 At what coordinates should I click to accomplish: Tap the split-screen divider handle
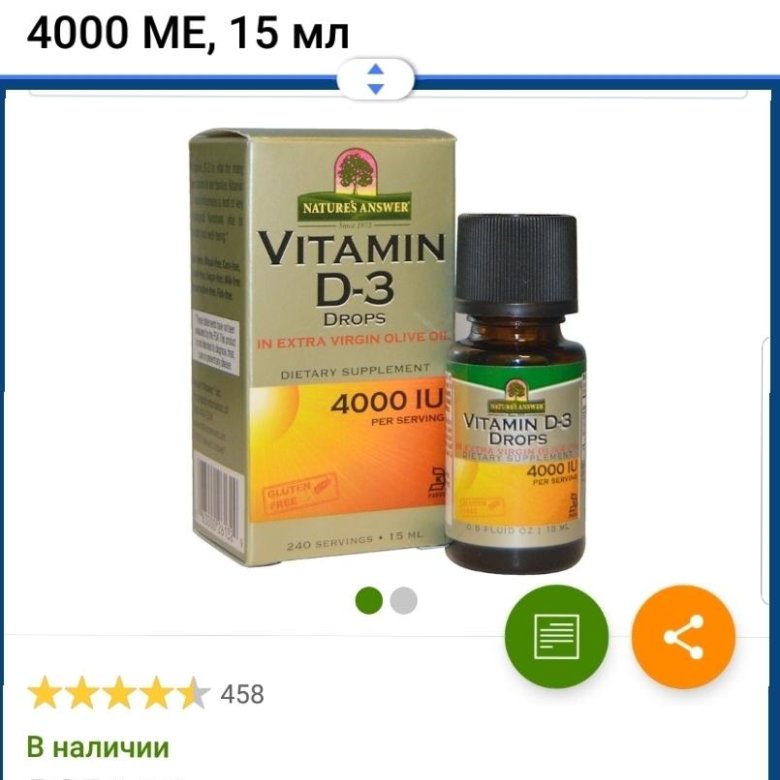[375, 79]
